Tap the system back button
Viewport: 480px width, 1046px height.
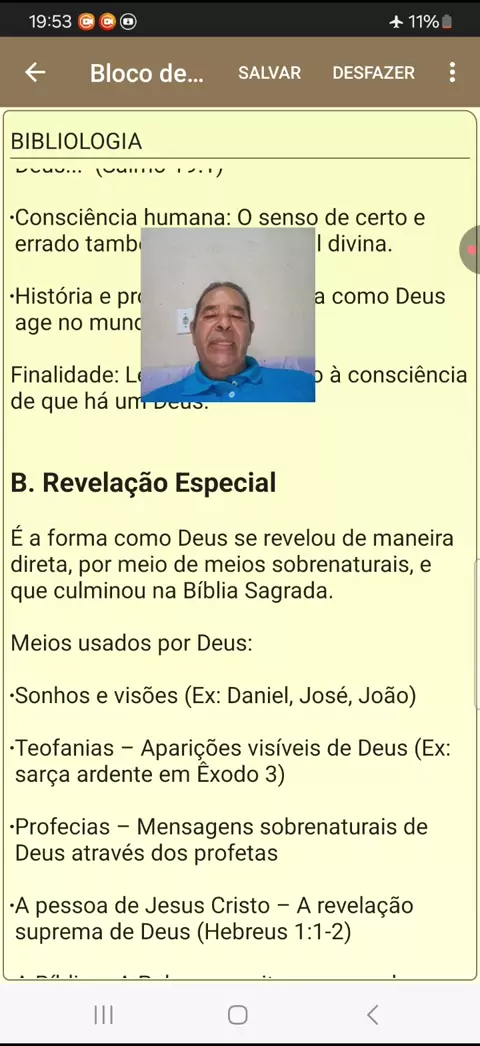pyautogui.click(x=373, y=1015)
